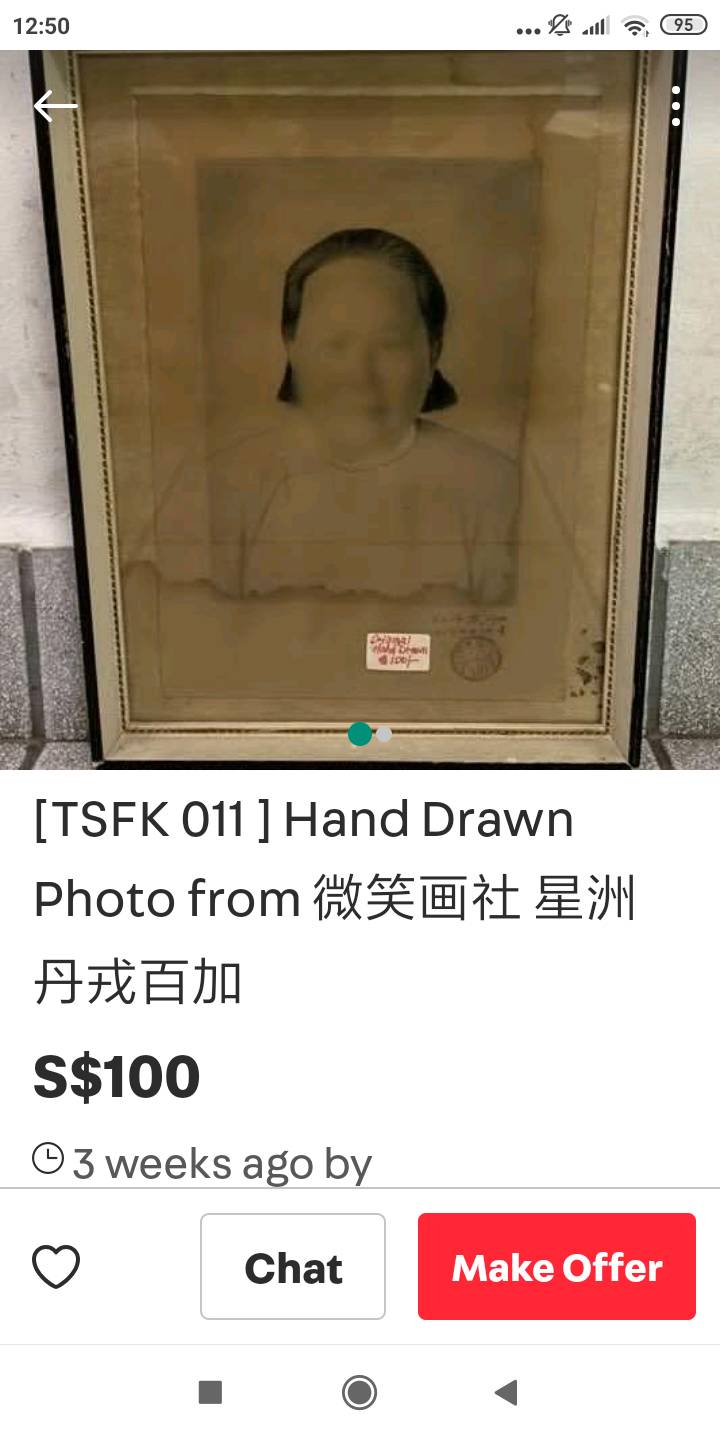Like this listing with the heart
720x1440 pixels.
point(56,1267)
